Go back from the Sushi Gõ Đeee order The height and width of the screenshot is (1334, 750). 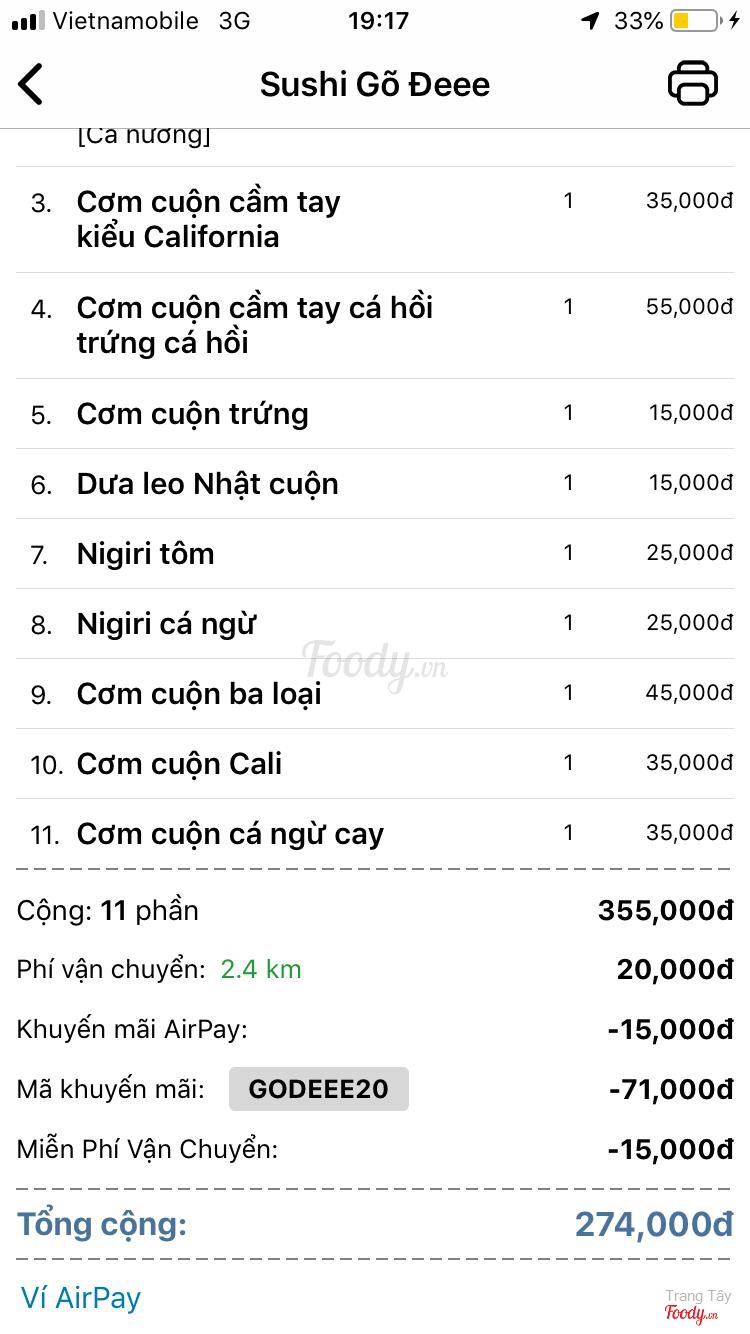[x=31, y=84]
